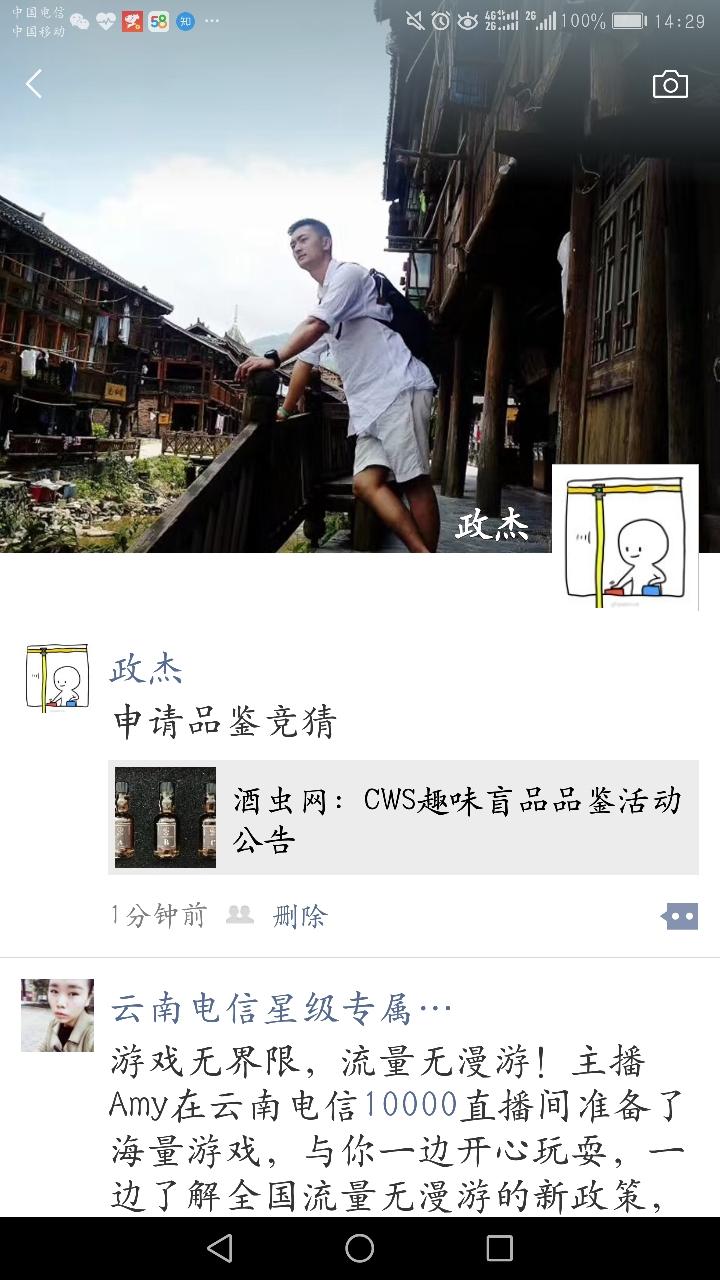Tap the 10000 link in the post

(410, 1105)
